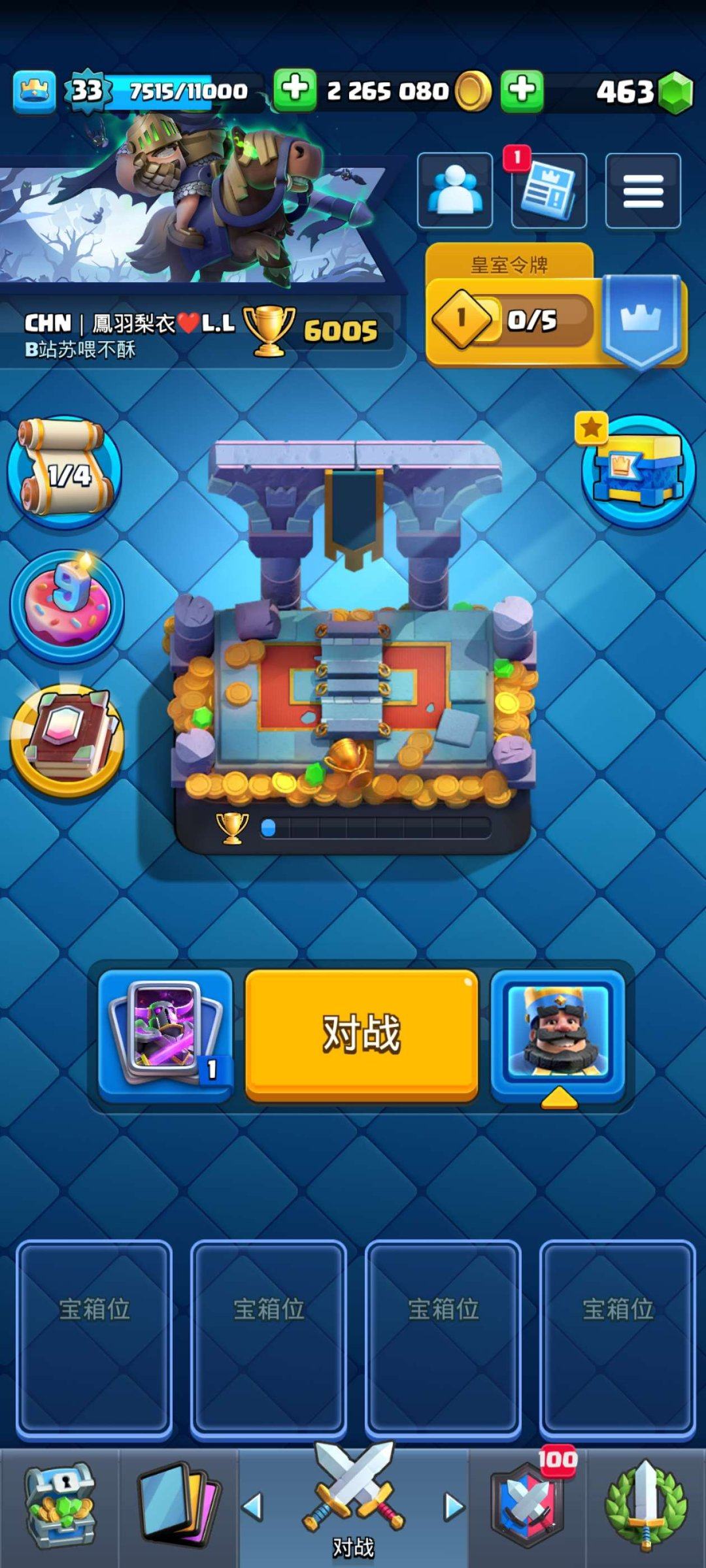
Task: Open the magic book icon
Action: click(x=67, y=740)
